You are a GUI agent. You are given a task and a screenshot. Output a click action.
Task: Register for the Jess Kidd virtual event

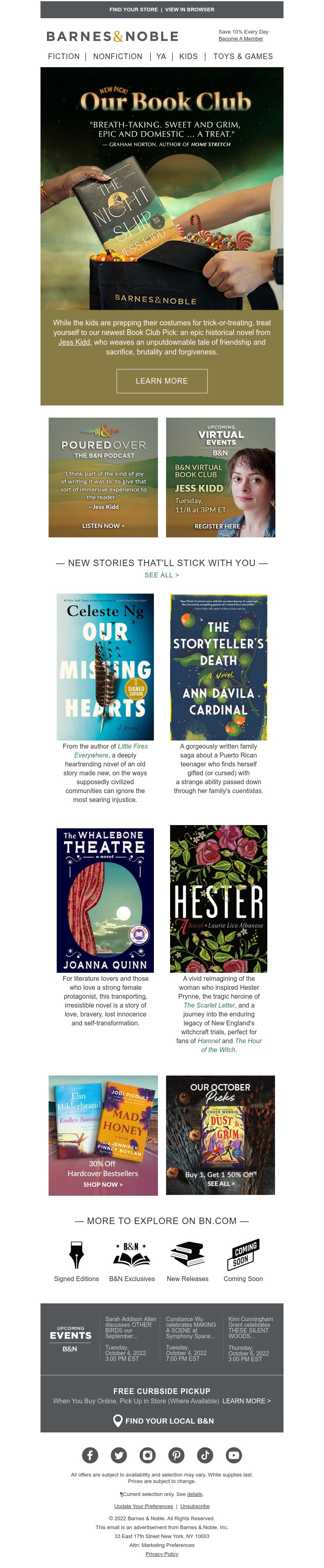(219, 526)
